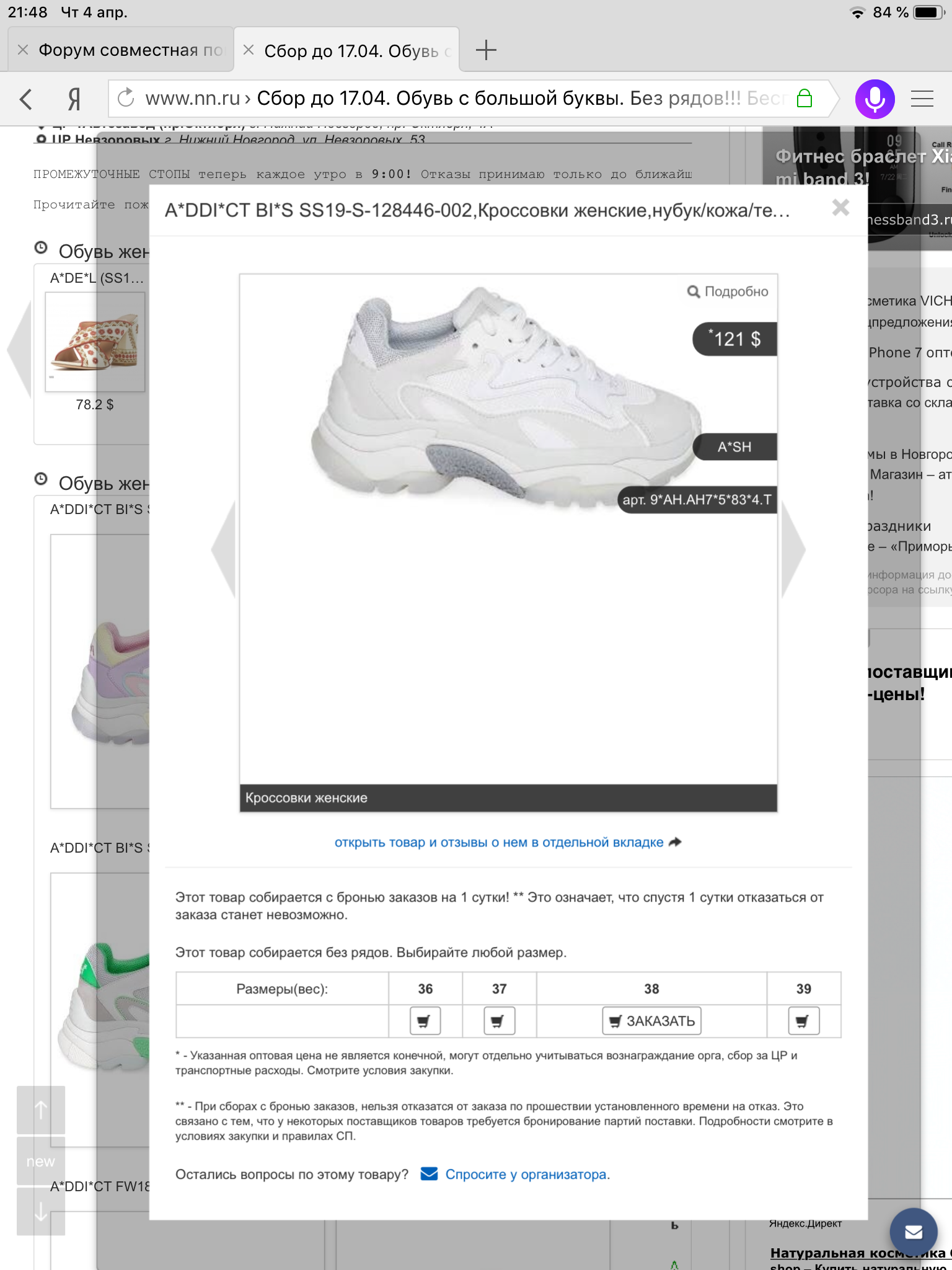Show next product with right arrow
The image size is (952, 1270).
[x=793, y=549]
